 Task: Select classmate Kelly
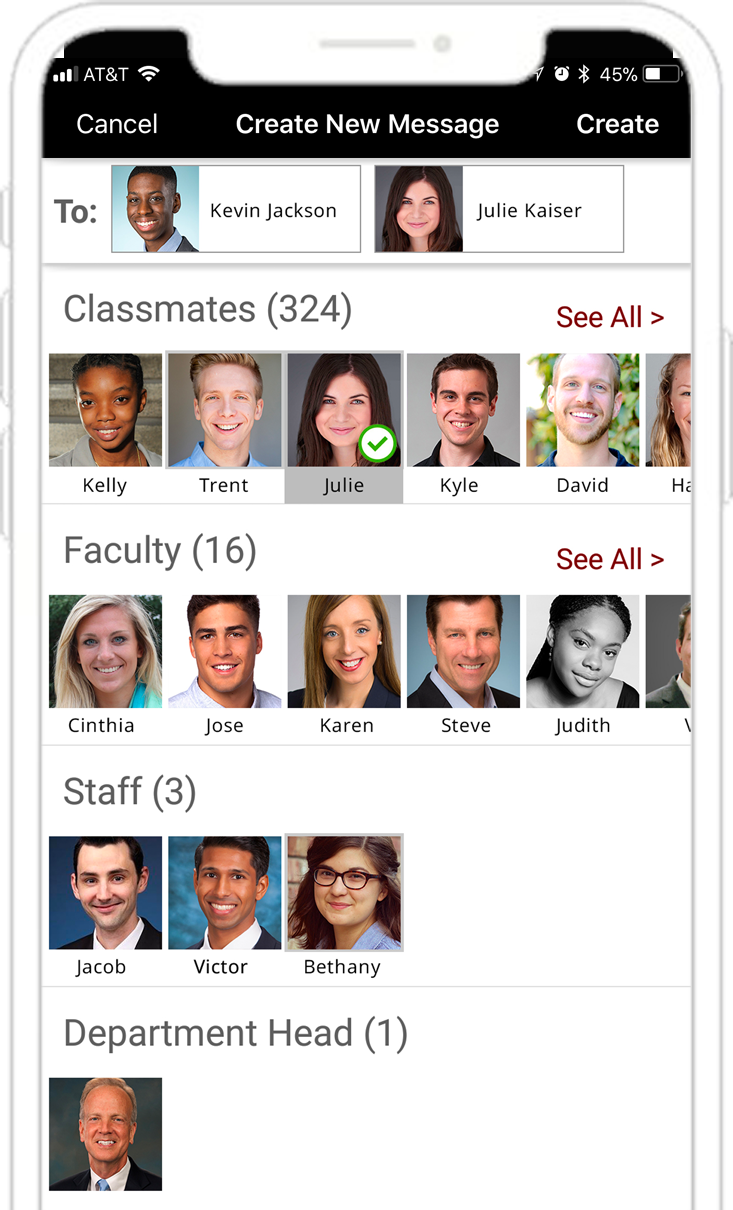click(x=105, y=426)
